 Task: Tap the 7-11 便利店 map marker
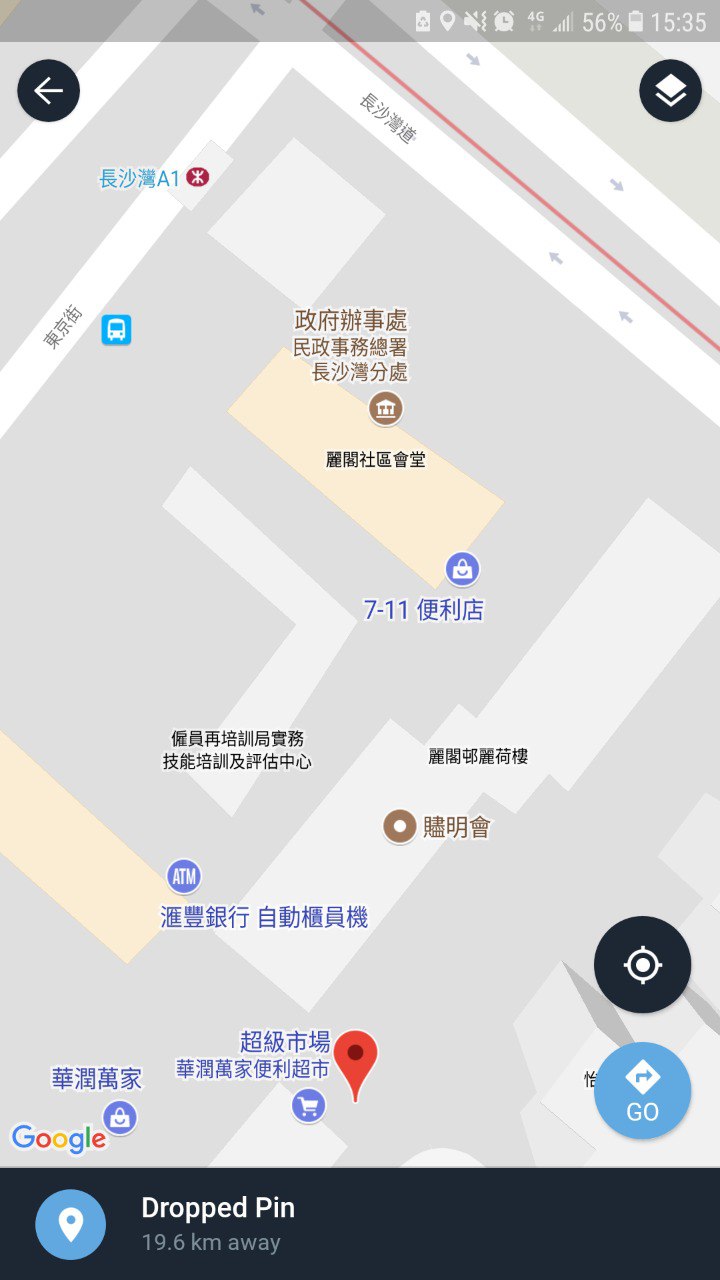pyautogui.click(x=462, y=570)
